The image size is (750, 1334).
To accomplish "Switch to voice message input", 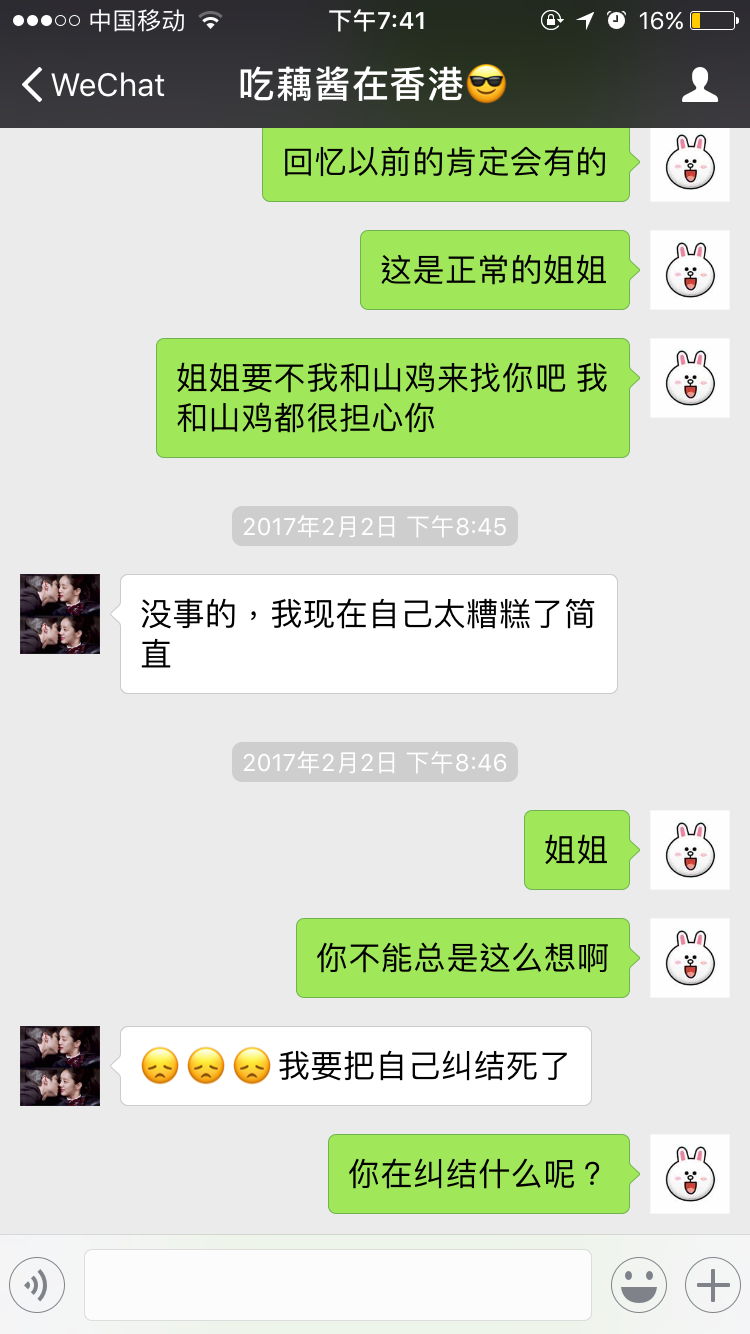I will [x=37, y=1284].
